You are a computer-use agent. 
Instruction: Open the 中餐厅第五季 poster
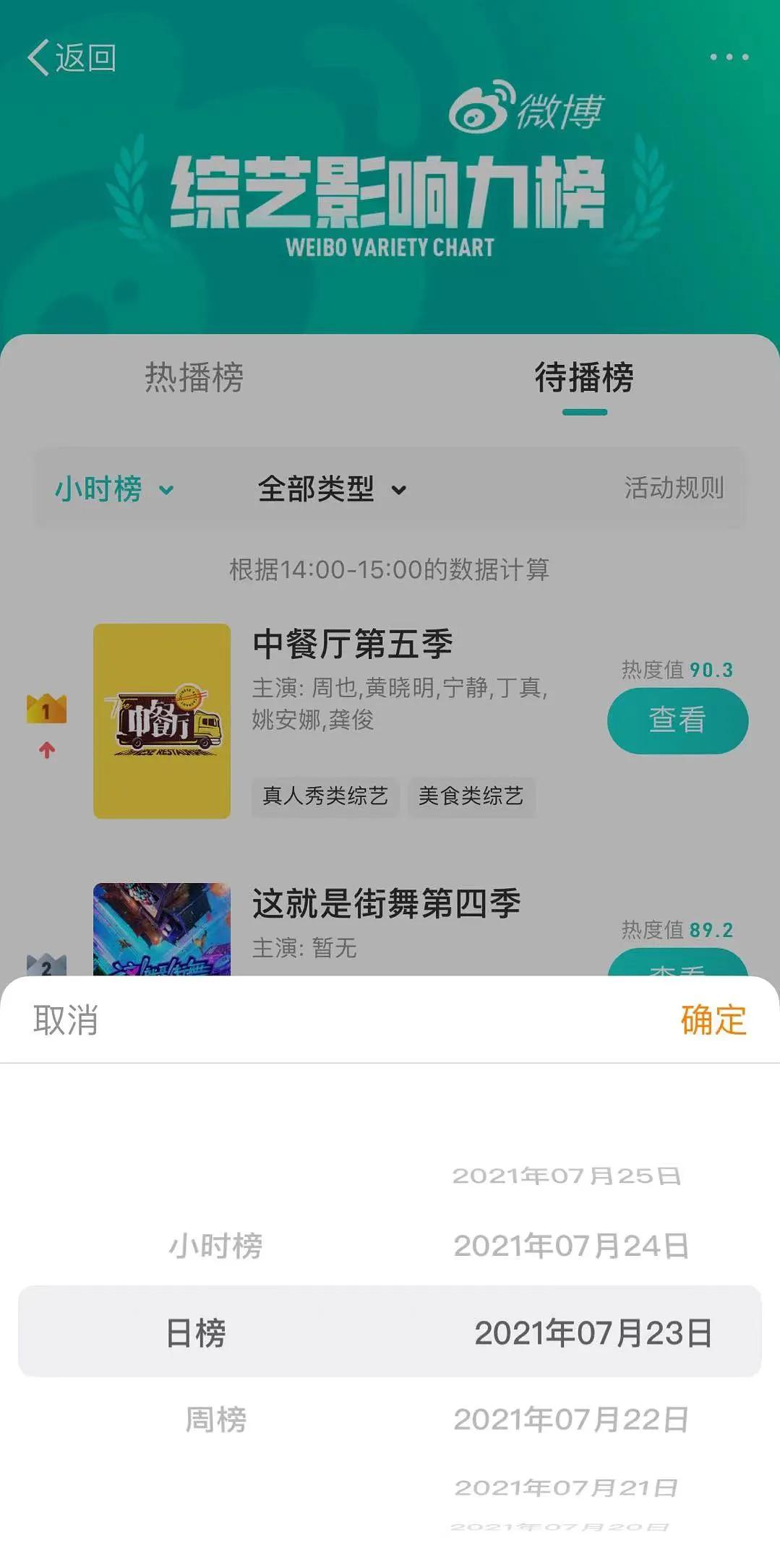tap(162, 720)
